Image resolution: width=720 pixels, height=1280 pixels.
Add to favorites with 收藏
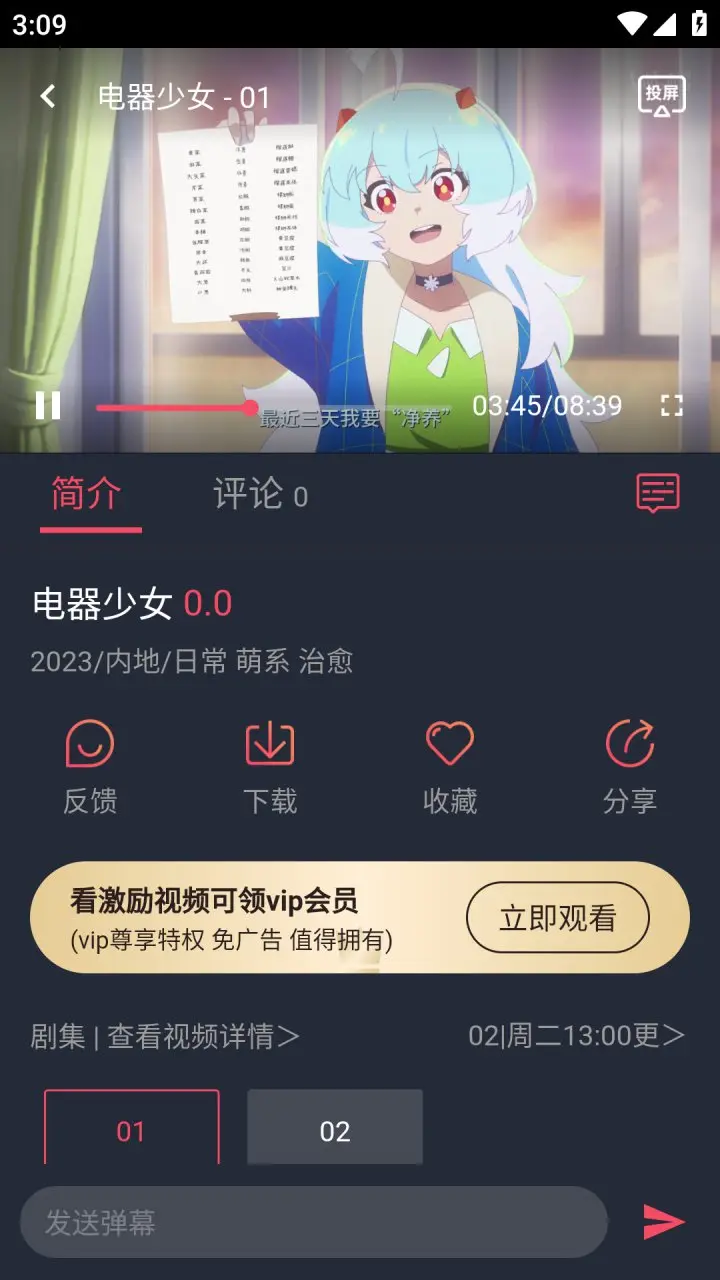450,767
